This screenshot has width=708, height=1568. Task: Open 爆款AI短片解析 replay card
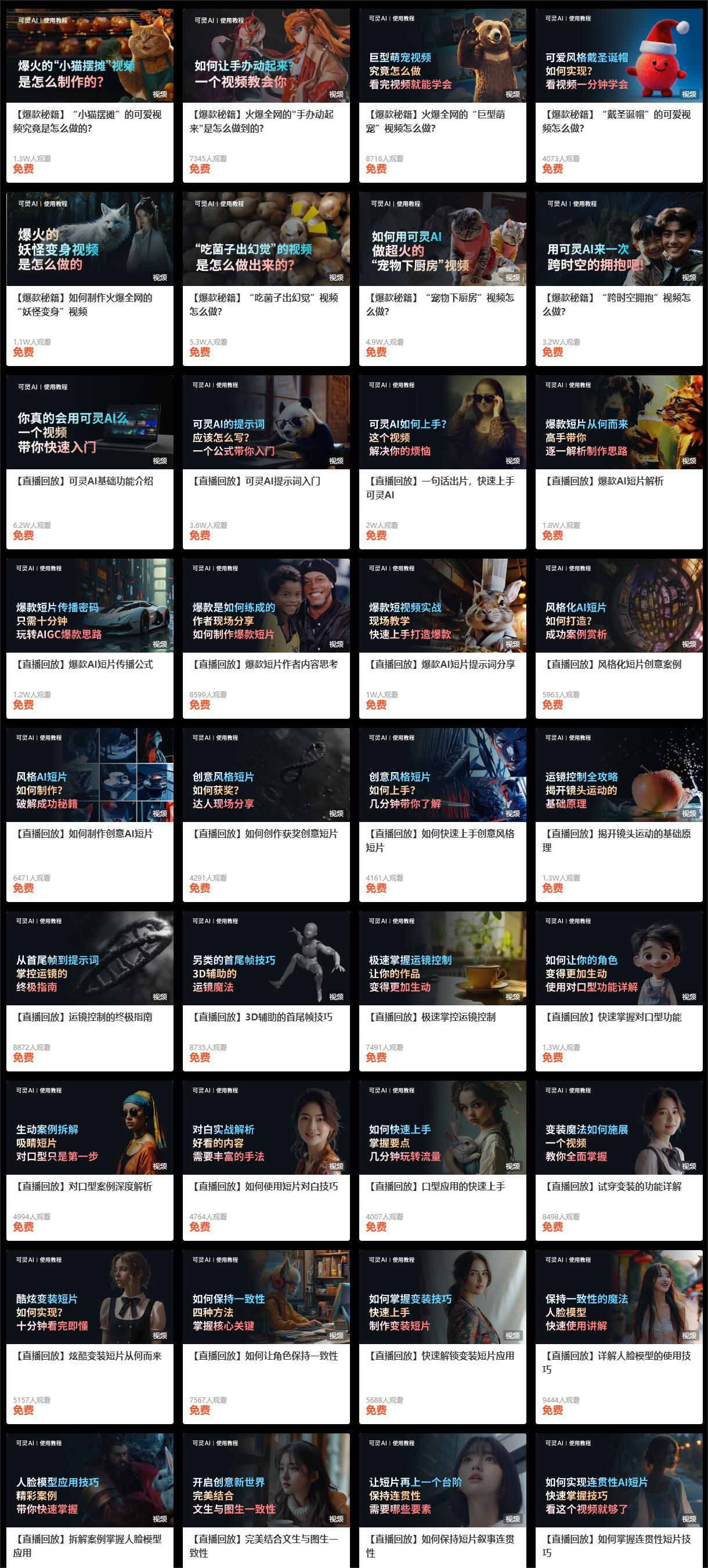619,462
